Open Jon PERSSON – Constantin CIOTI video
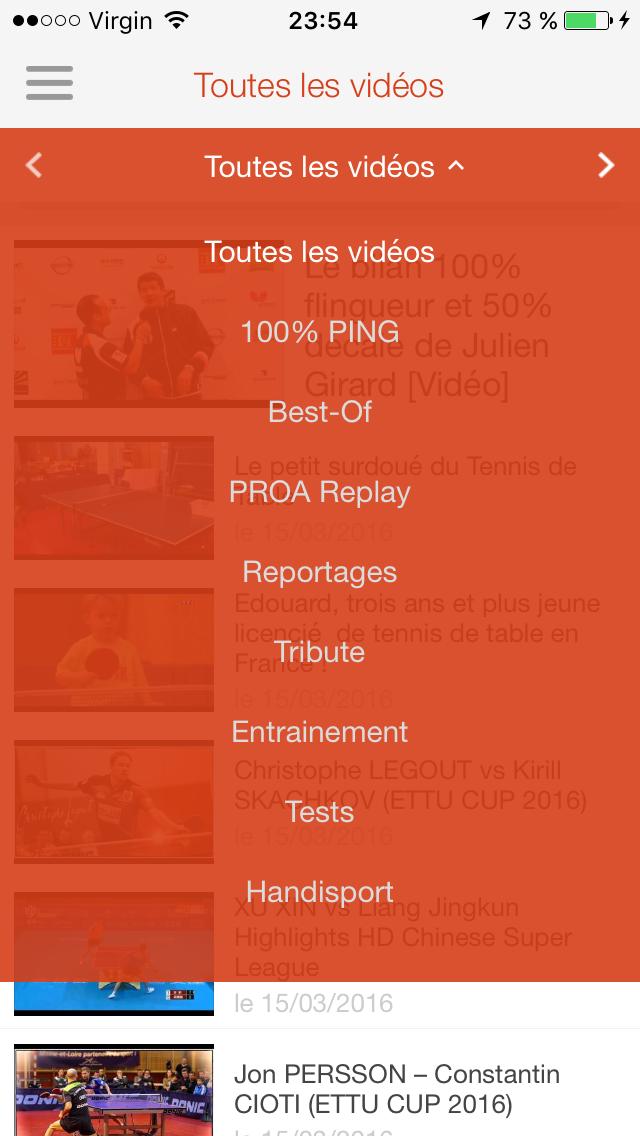Image resolution: width=640 pixels, height=1136 pixels. coord(396,1089)
